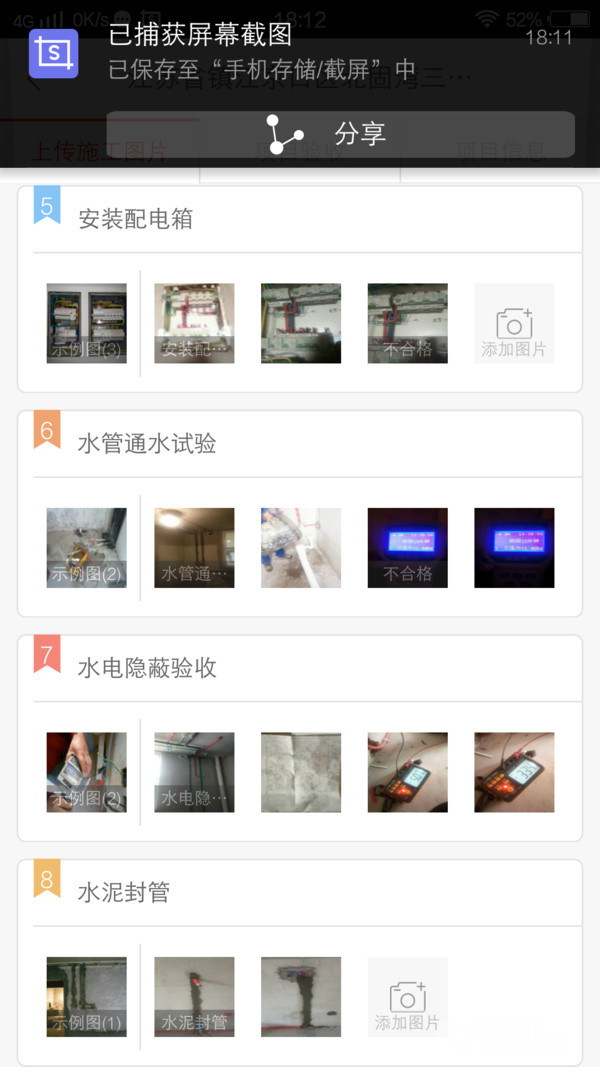Share the captured screenshot
The height and width of the screenshot is (1067, 600).
click(340, 134)
